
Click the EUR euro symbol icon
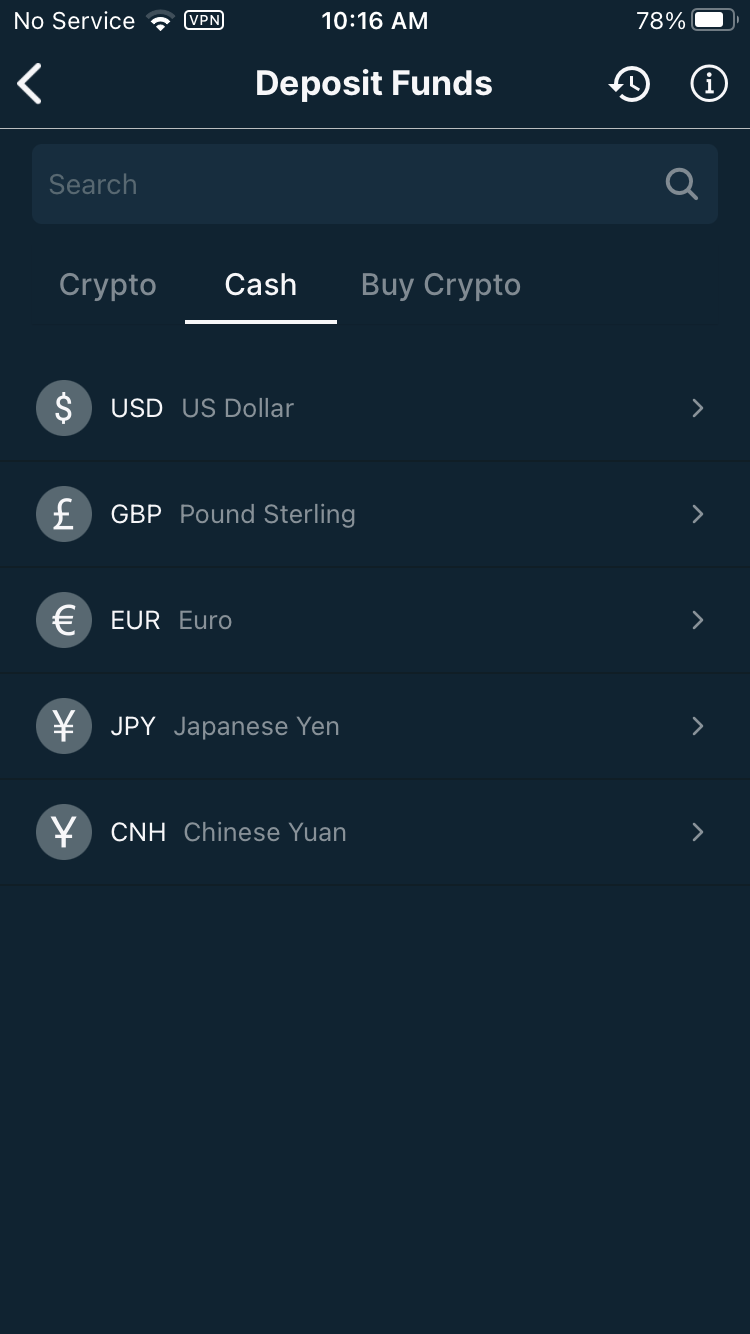click(63, 620)
